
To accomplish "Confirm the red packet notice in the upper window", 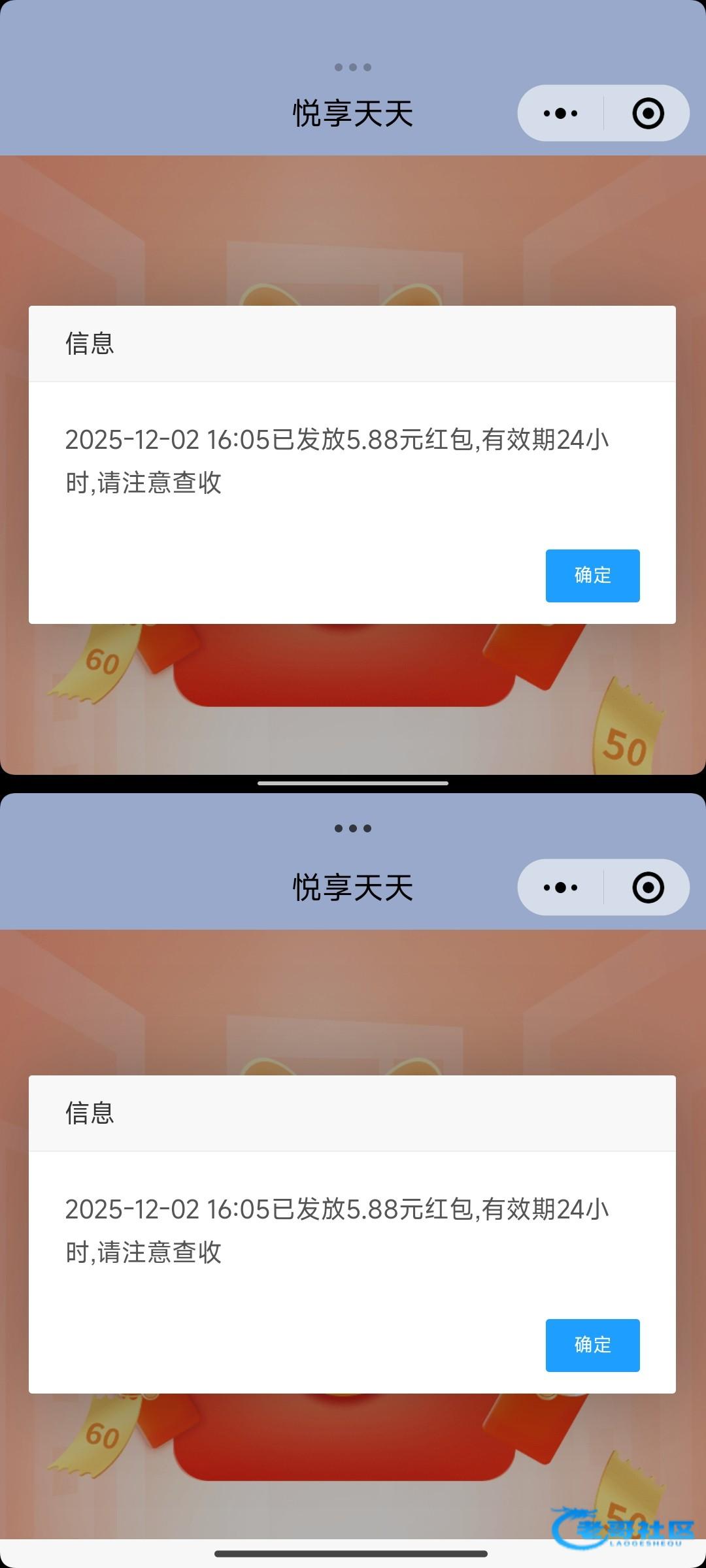I will point(592,576).
